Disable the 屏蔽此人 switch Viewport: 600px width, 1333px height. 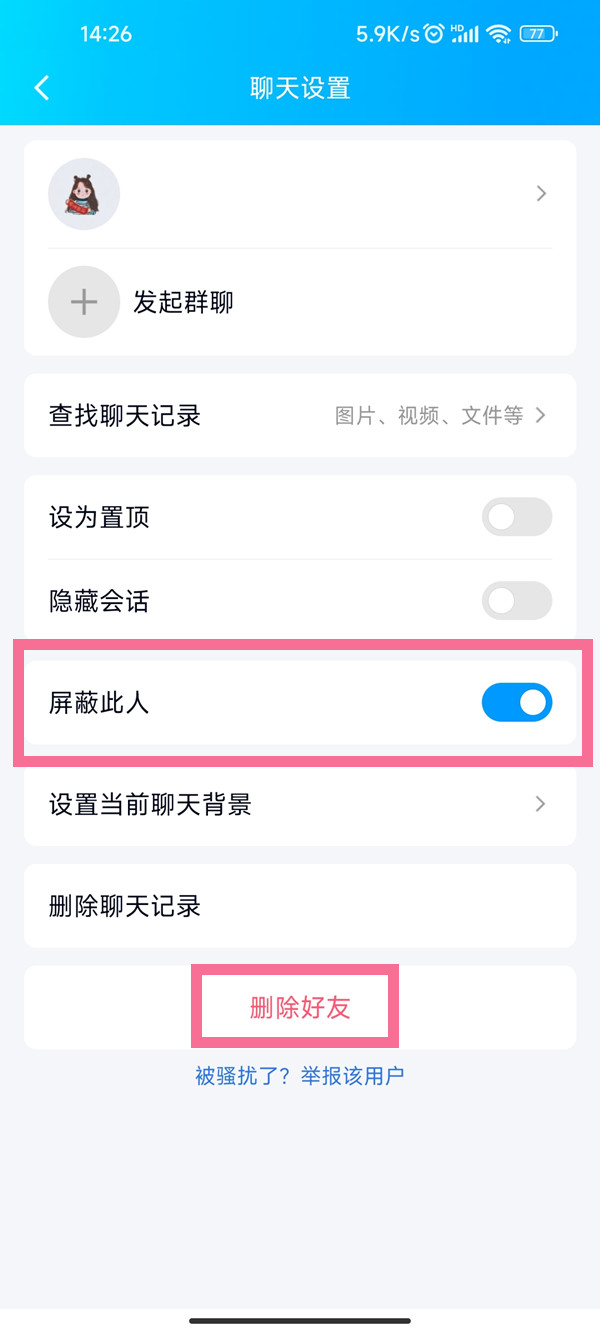[516, 703]
